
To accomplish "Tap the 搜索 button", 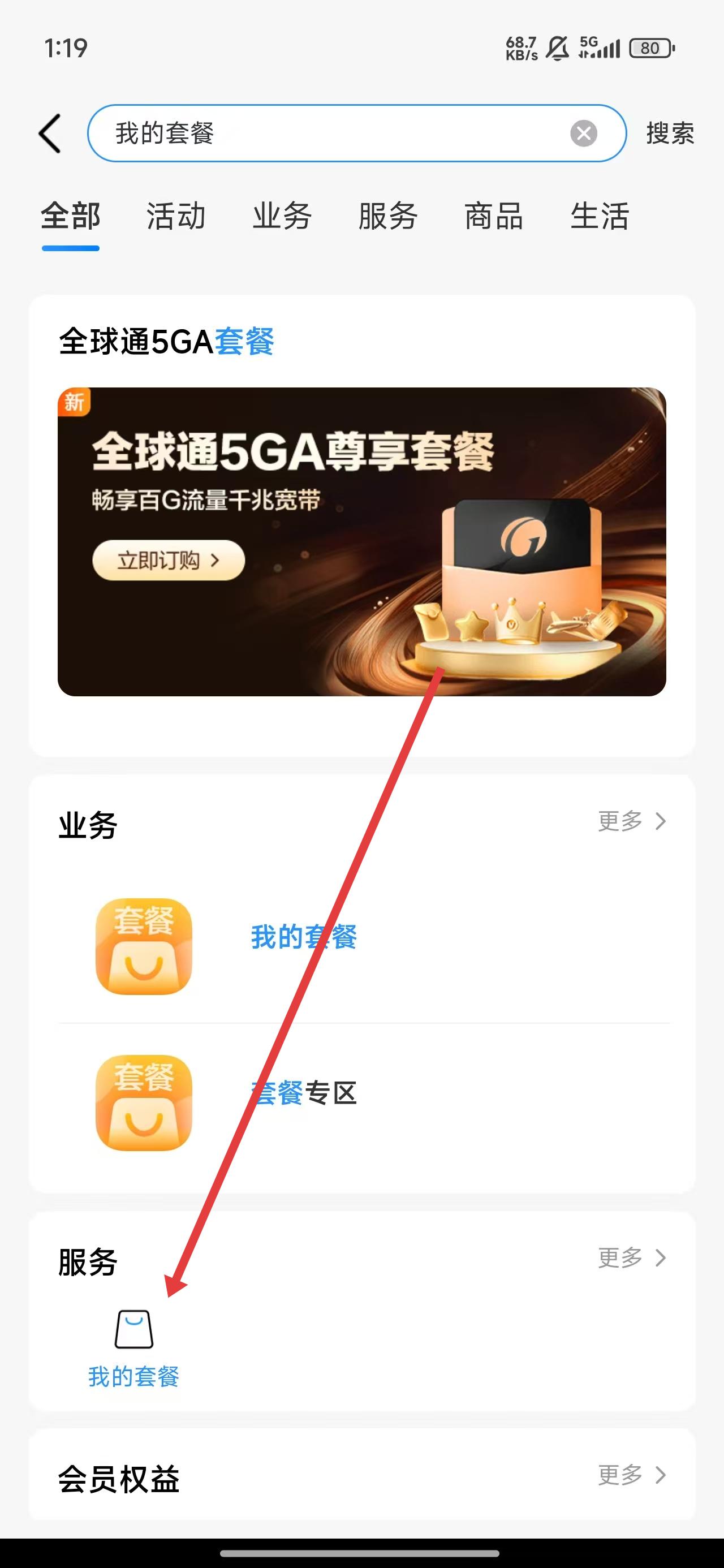I will tap(670, 133).
